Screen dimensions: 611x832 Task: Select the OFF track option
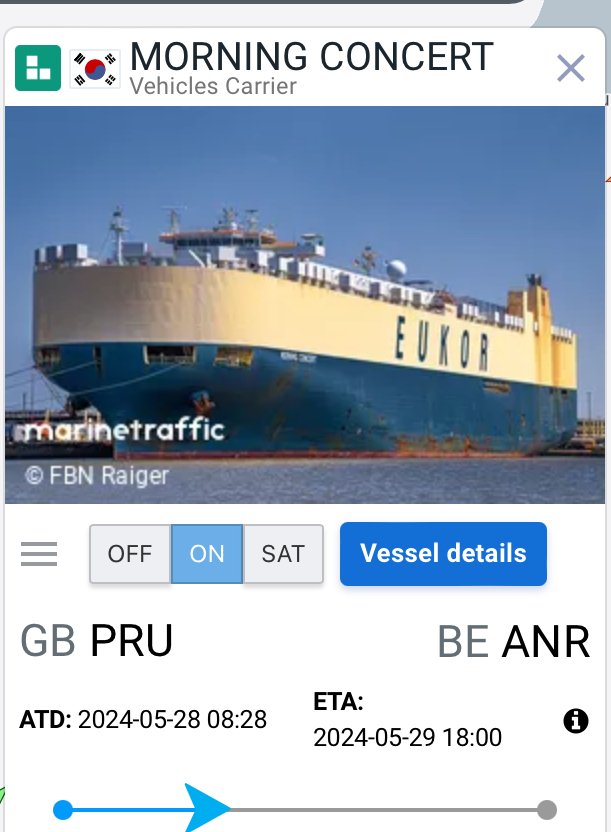[x=130, y=554]
